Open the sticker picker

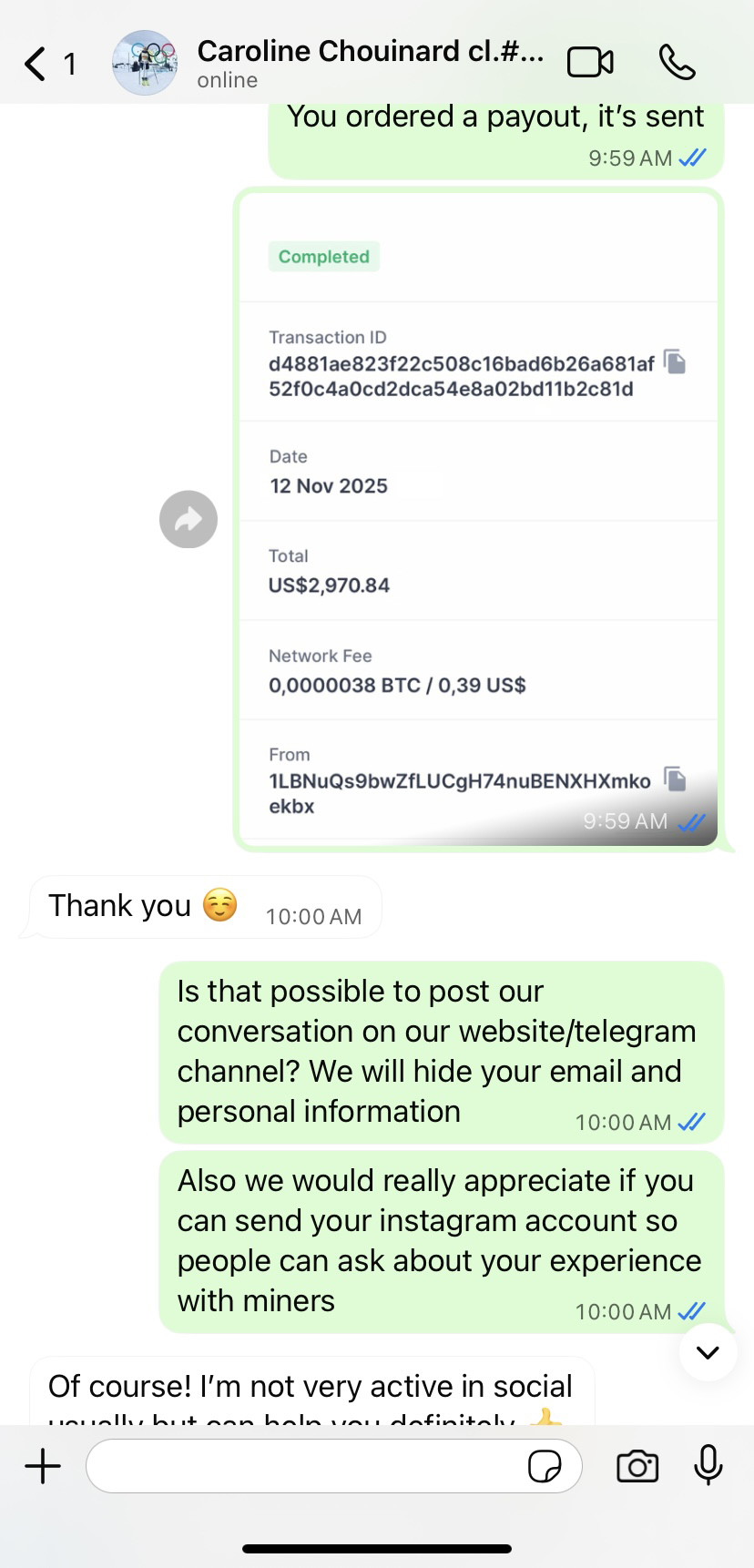(x=545, y=1467)
